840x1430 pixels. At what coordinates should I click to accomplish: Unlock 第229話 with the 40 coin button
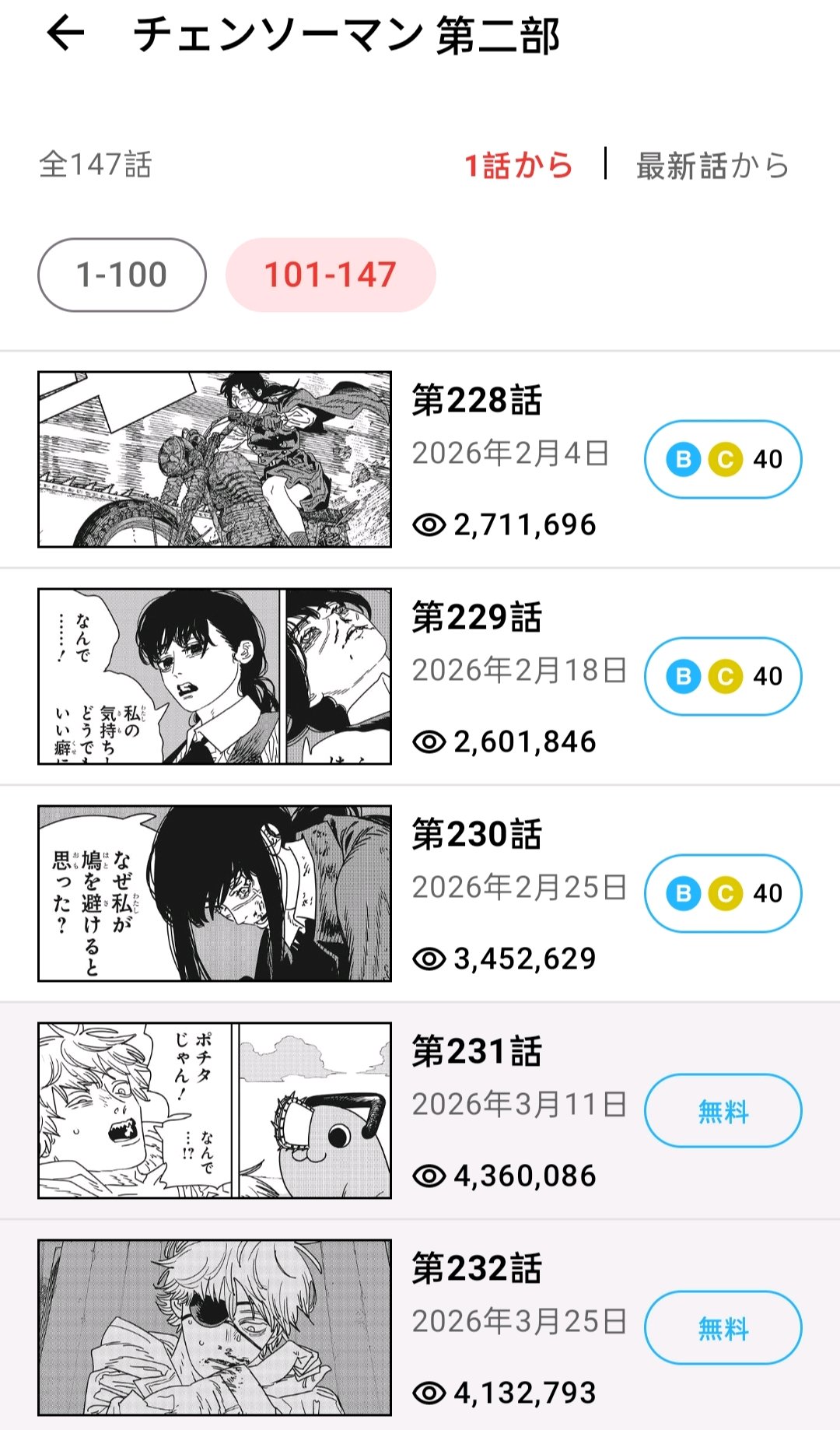723,676
